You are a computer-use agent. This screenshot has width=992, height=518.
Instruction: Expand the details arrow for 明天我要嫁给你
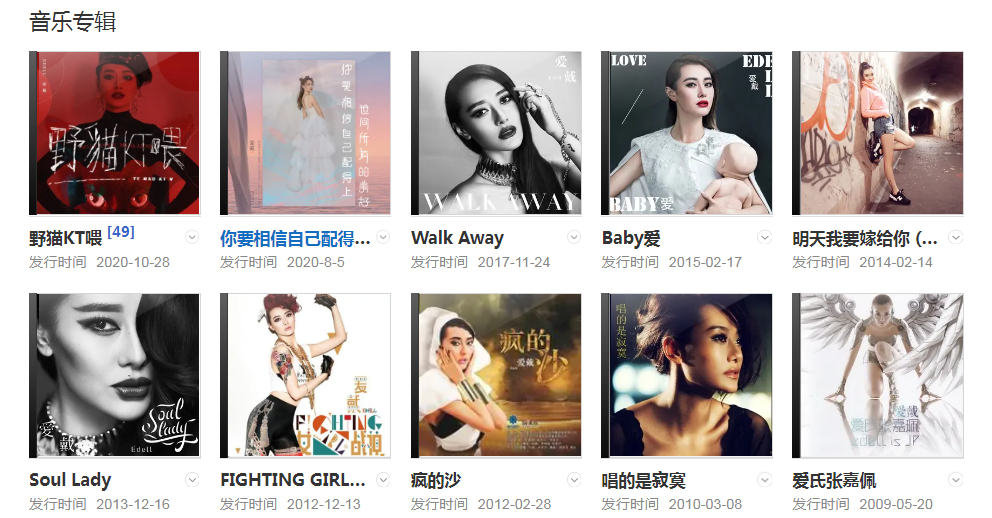[x=956, y=237]
